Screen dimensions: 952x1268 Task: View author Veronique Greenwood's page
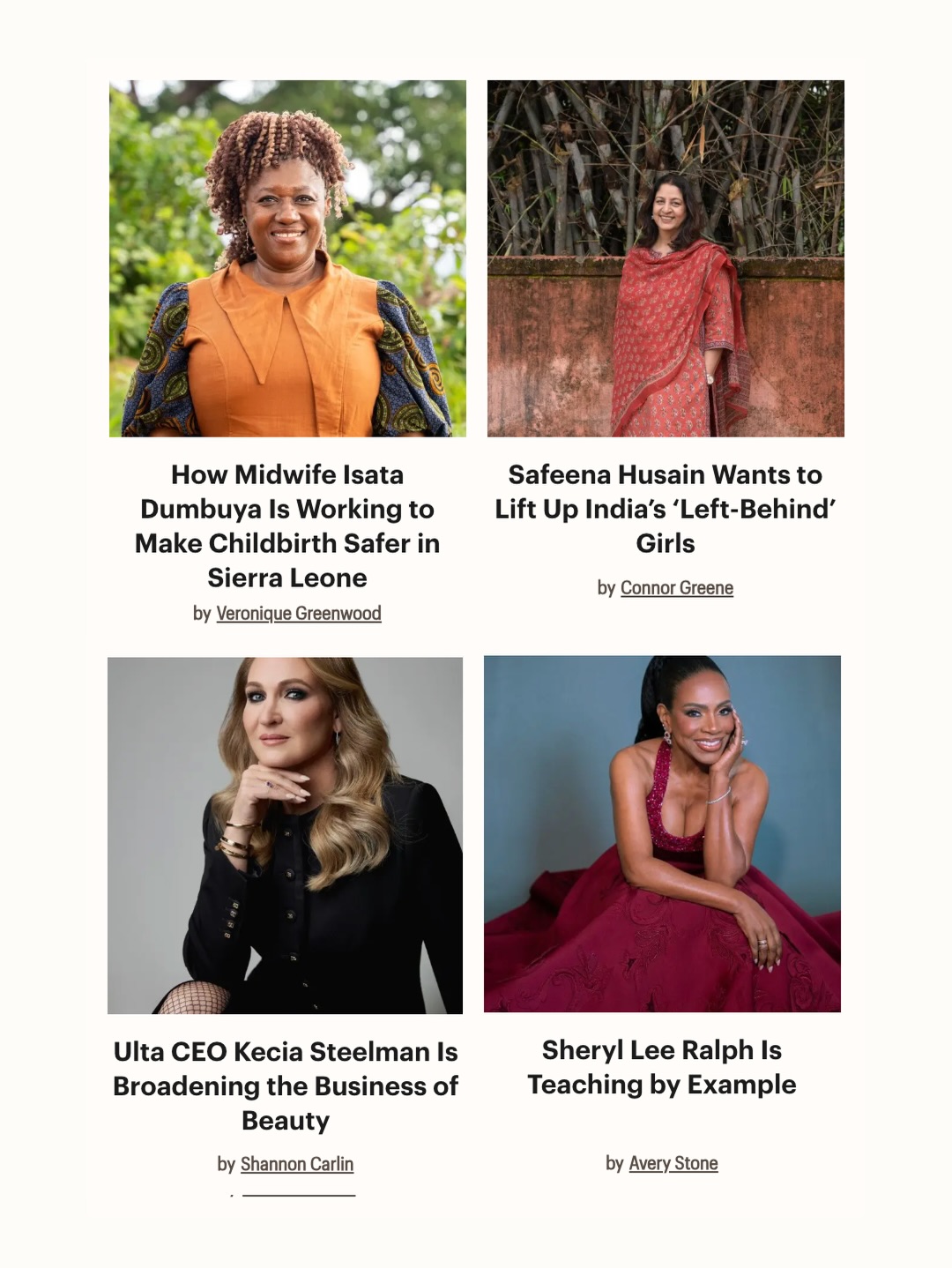pos(299,613)
